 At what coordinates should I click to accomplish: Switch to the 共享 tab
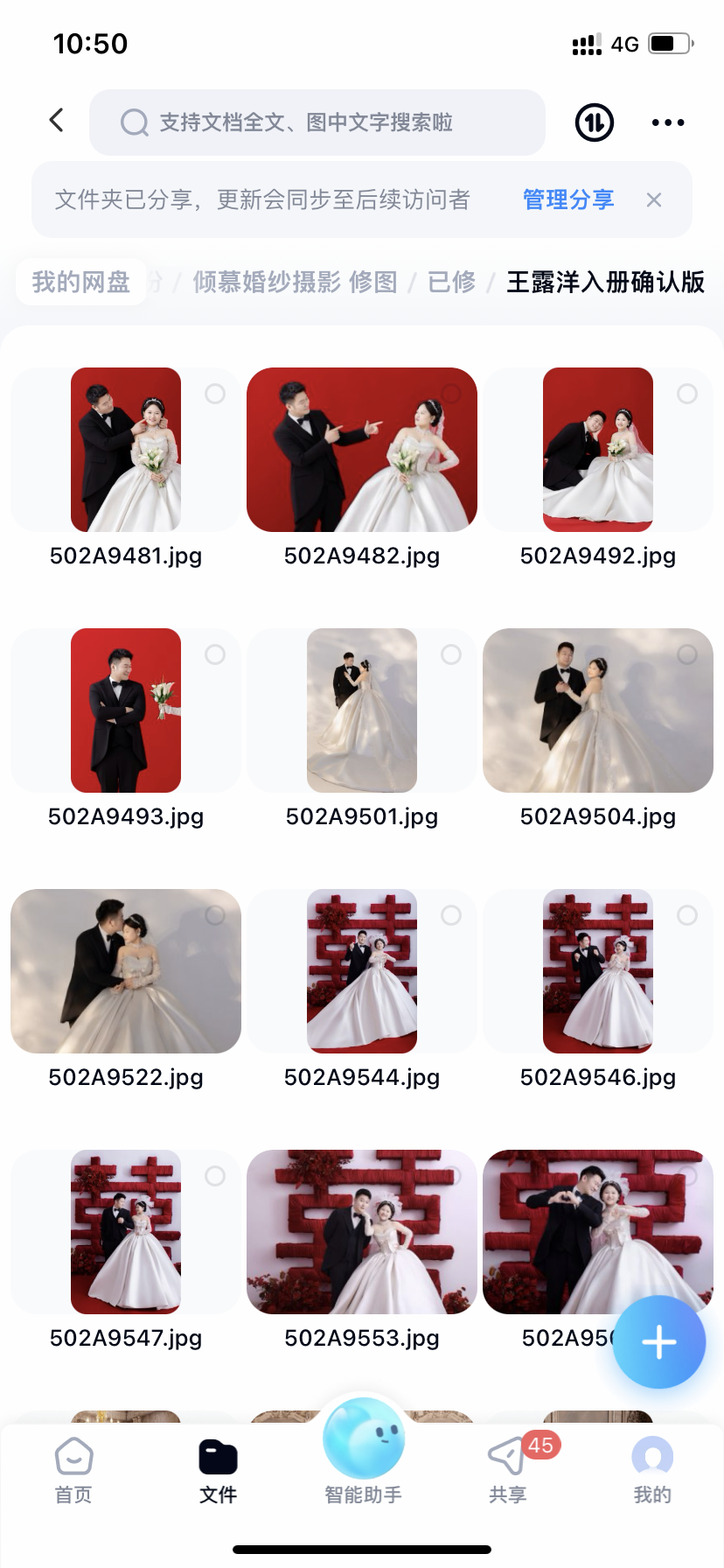(x=508, y=1470)
